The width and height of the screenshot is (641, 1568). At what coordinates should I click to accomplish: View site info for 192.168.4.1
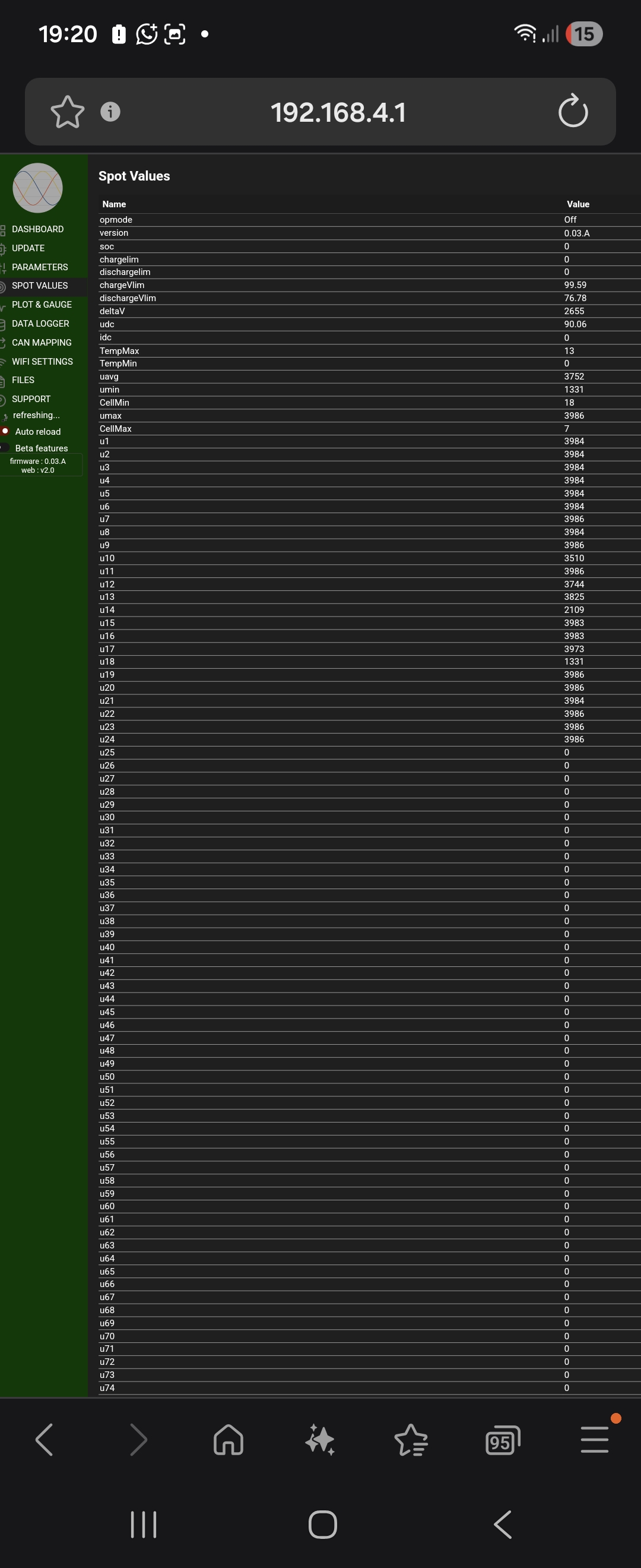pyautogui.click(x=110, y=112)
